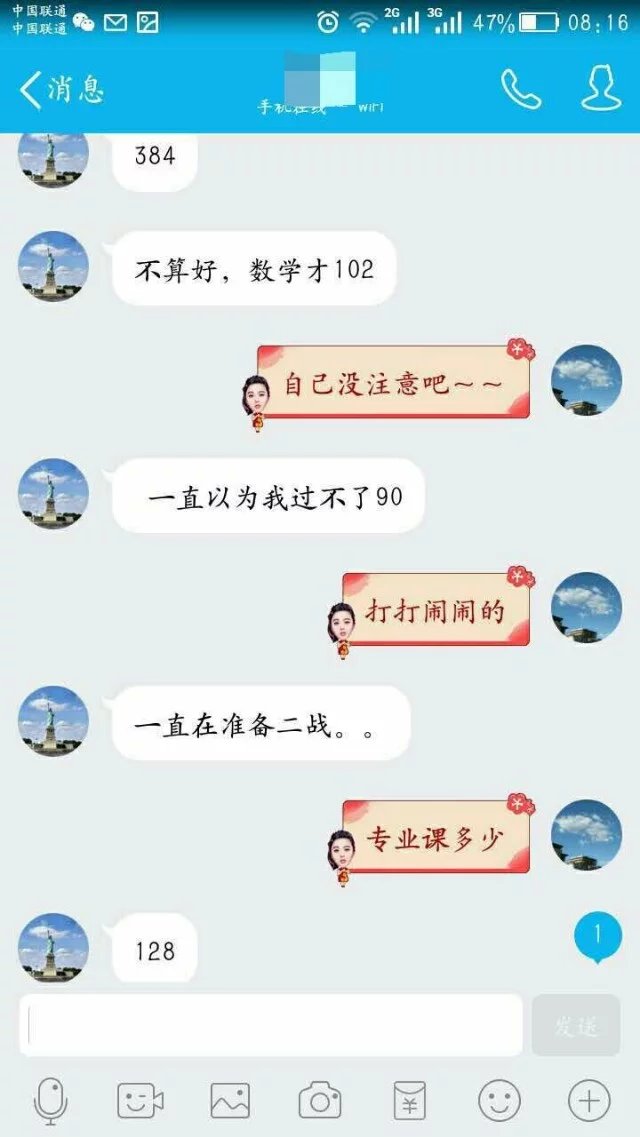
Task: Start a voice call with this contact
Action: [x=521, y=90]
